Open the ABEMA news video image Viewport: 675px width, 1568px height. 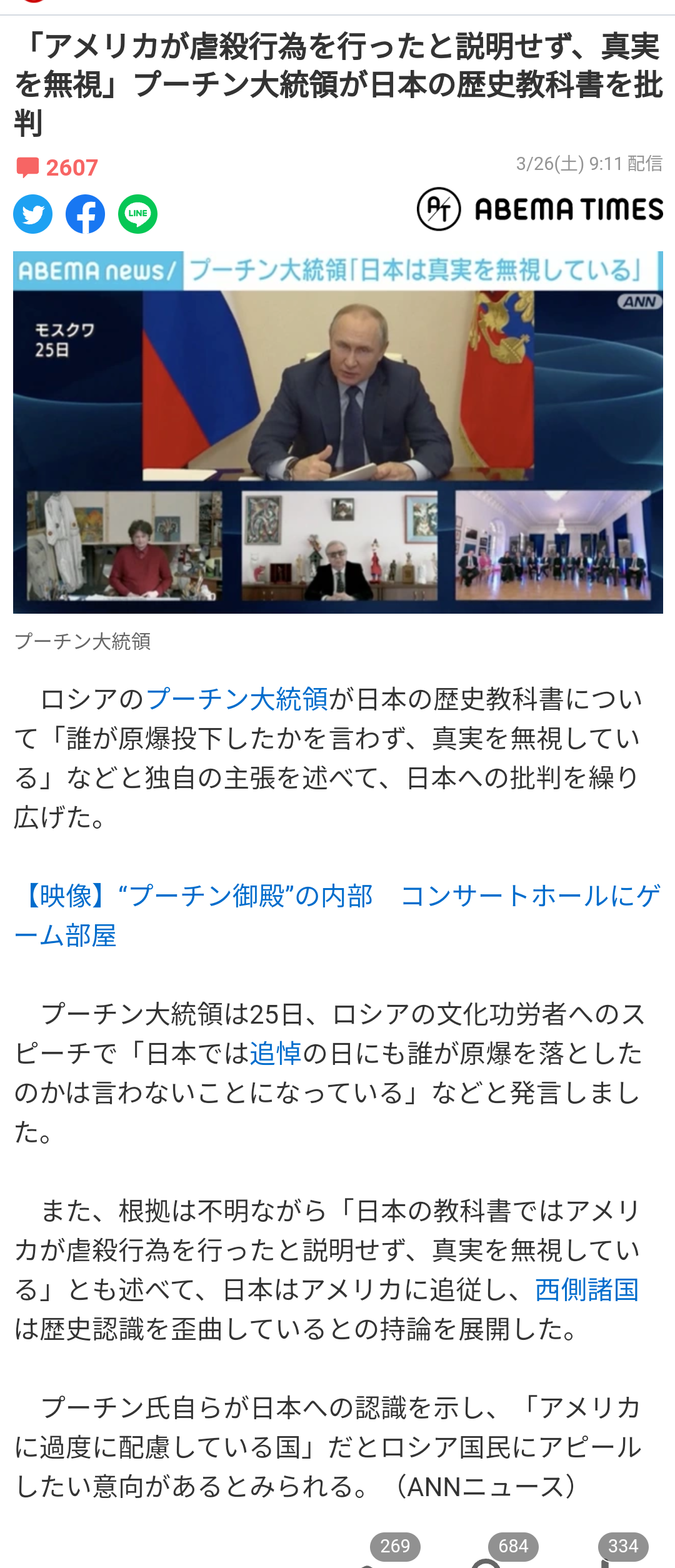(x=337, y=432)
